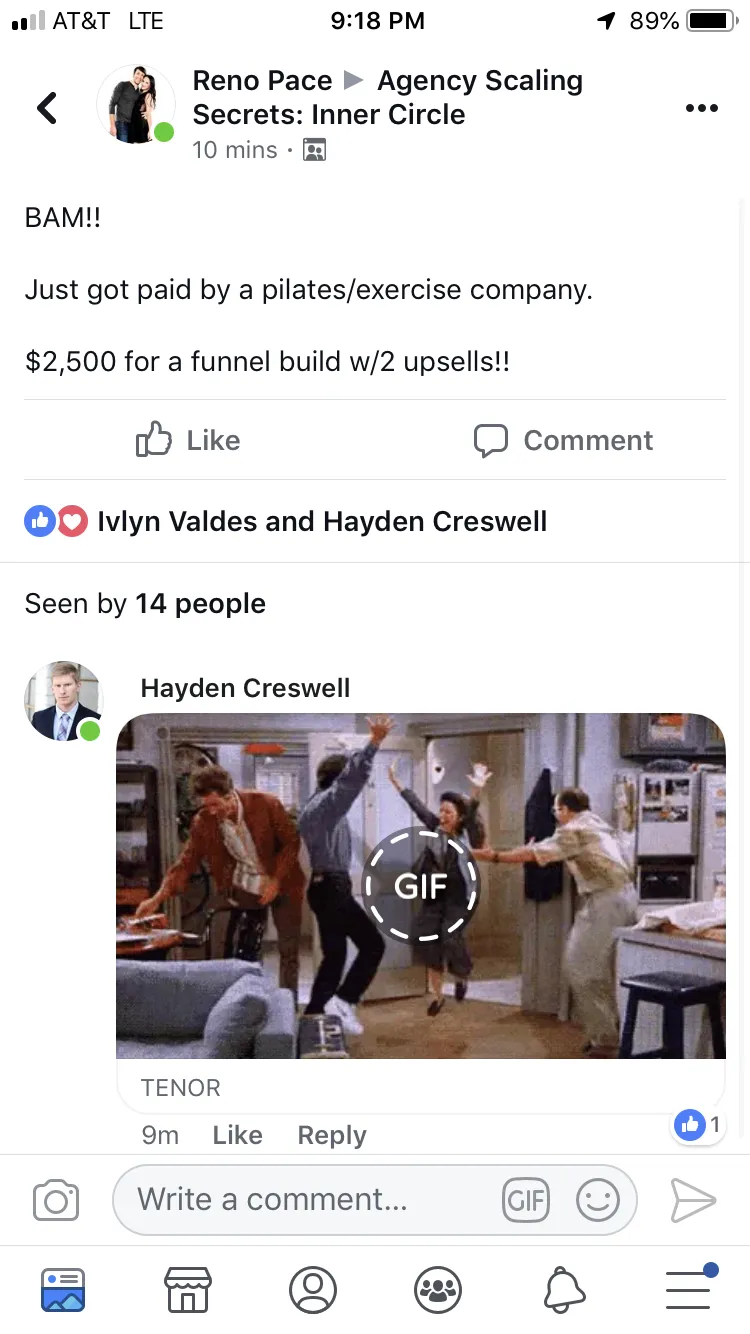Open the post's three-dot options menu
Screen dimensions: 750x1334
pyautogui.click(x=702, y=108)
